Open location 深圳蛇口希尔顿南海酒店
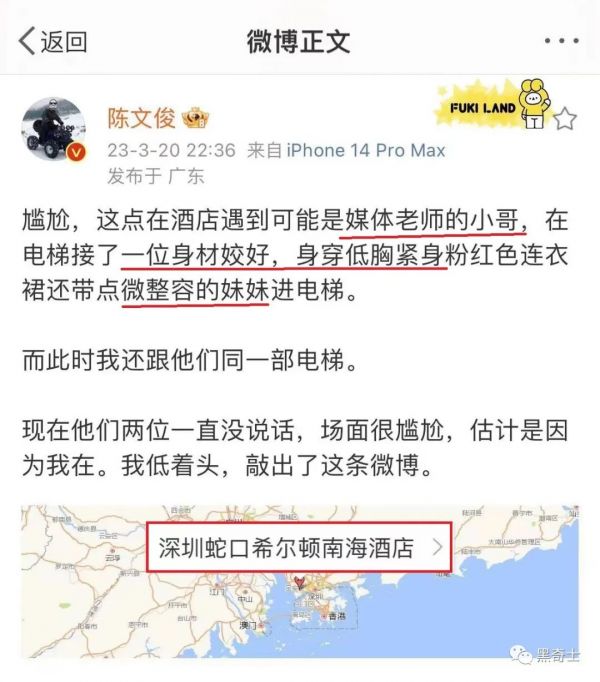600x682 pixels. tap(298, 547)
